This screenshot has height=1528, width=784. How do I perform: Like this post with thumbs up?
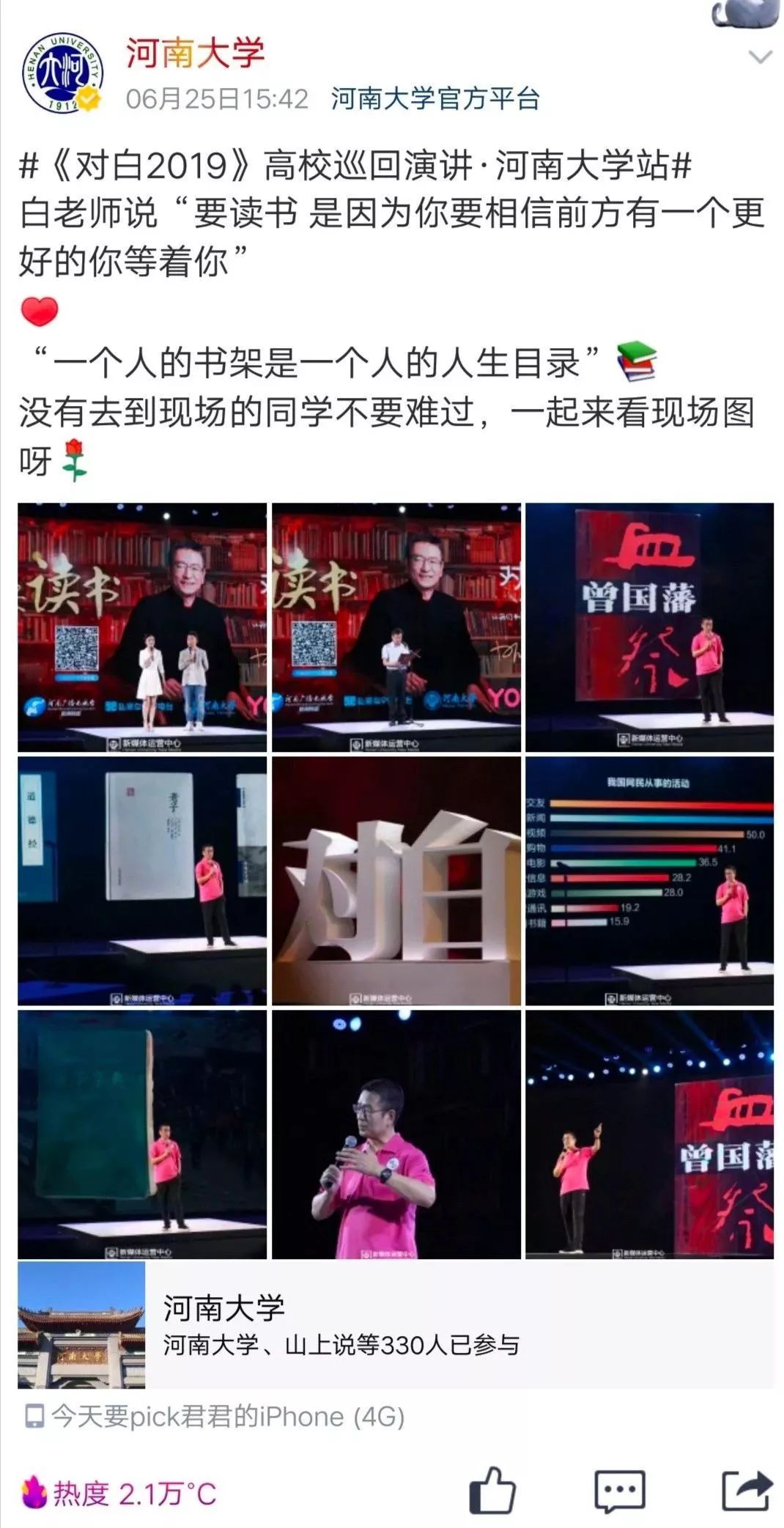click(x=492, y=1490)
